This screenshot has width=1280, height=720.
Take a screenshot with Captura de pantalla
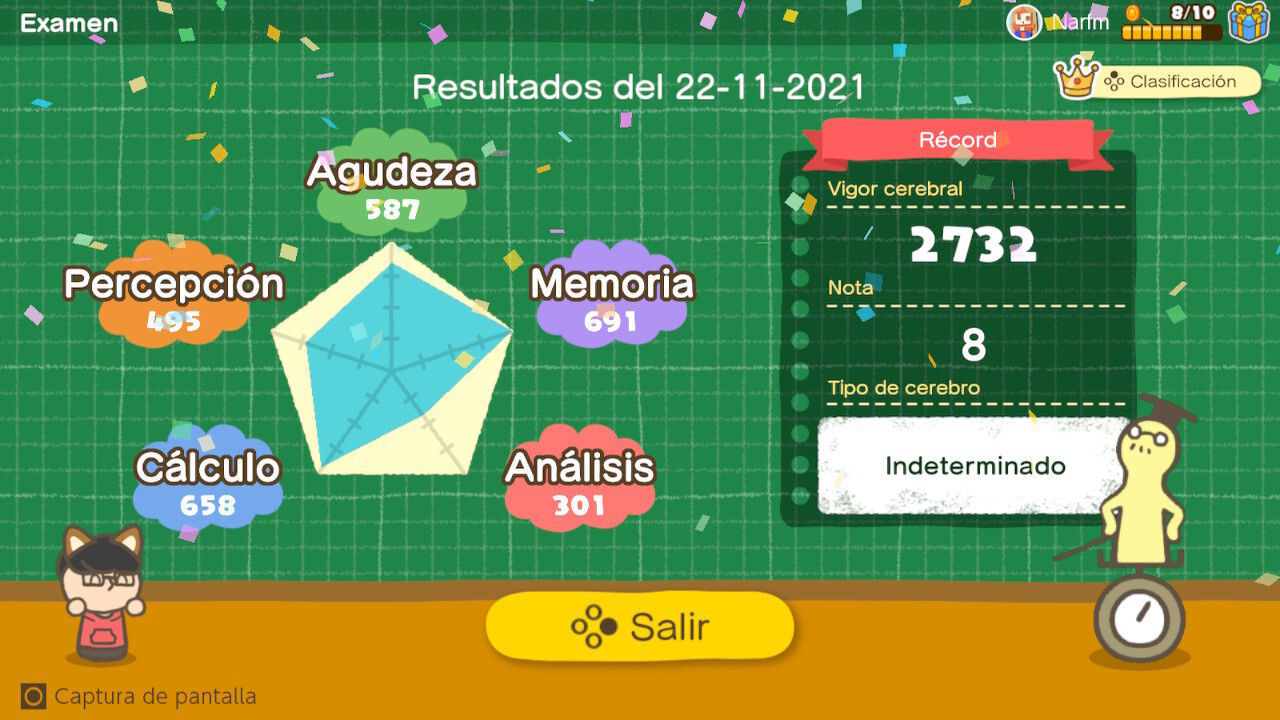pos(140,696)
